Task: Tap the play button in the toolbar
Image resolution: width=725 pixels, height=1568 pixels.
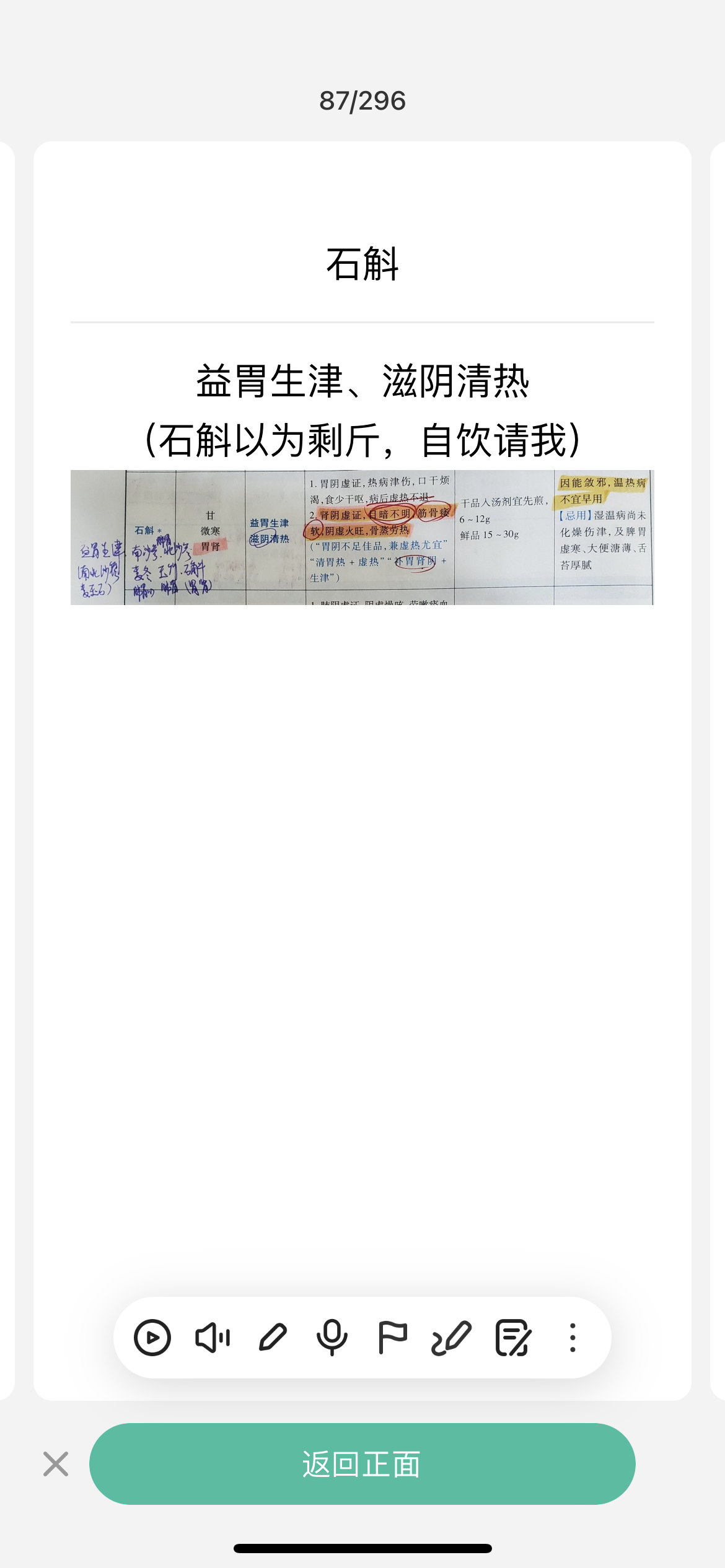Action: coord(152,1338)
